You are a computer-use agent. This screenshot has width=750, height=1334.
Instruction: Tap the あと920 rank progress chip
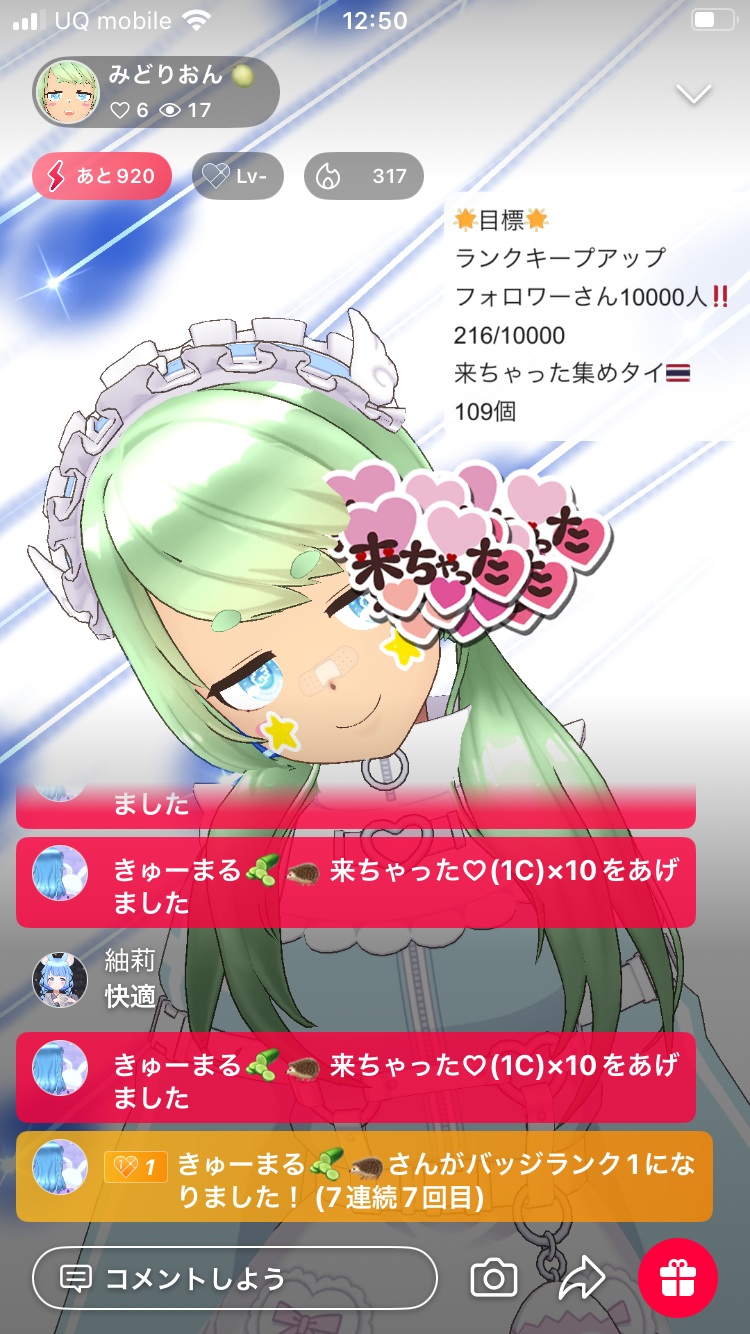102,177
